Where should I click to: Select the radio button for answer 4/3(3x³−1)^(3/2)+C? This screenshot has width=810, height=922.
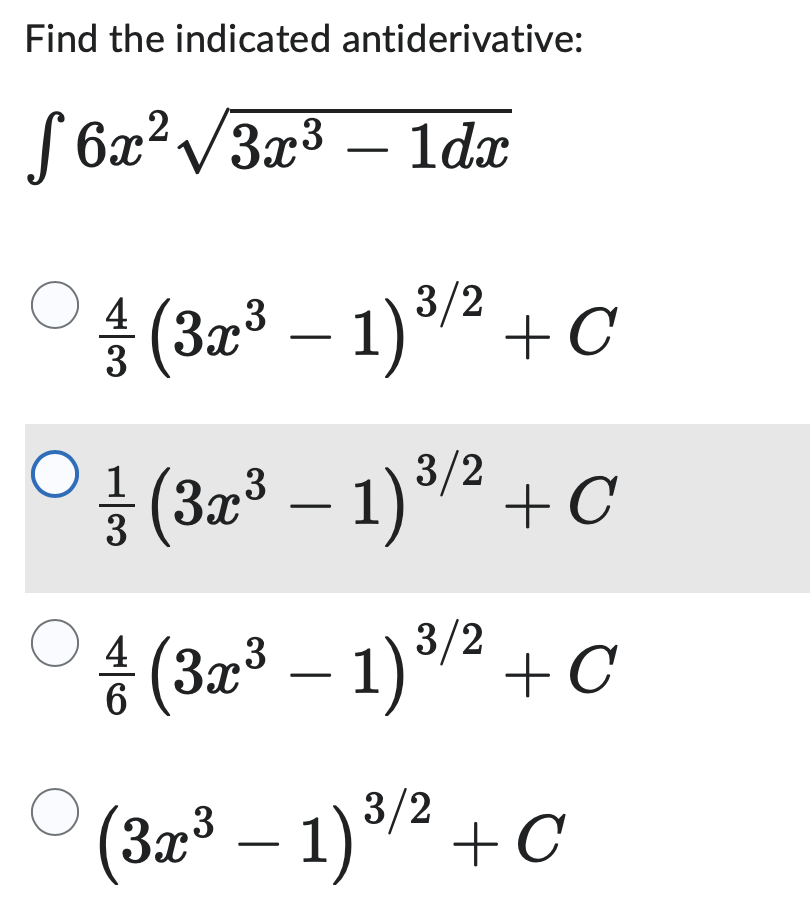[x=55, y=305]
